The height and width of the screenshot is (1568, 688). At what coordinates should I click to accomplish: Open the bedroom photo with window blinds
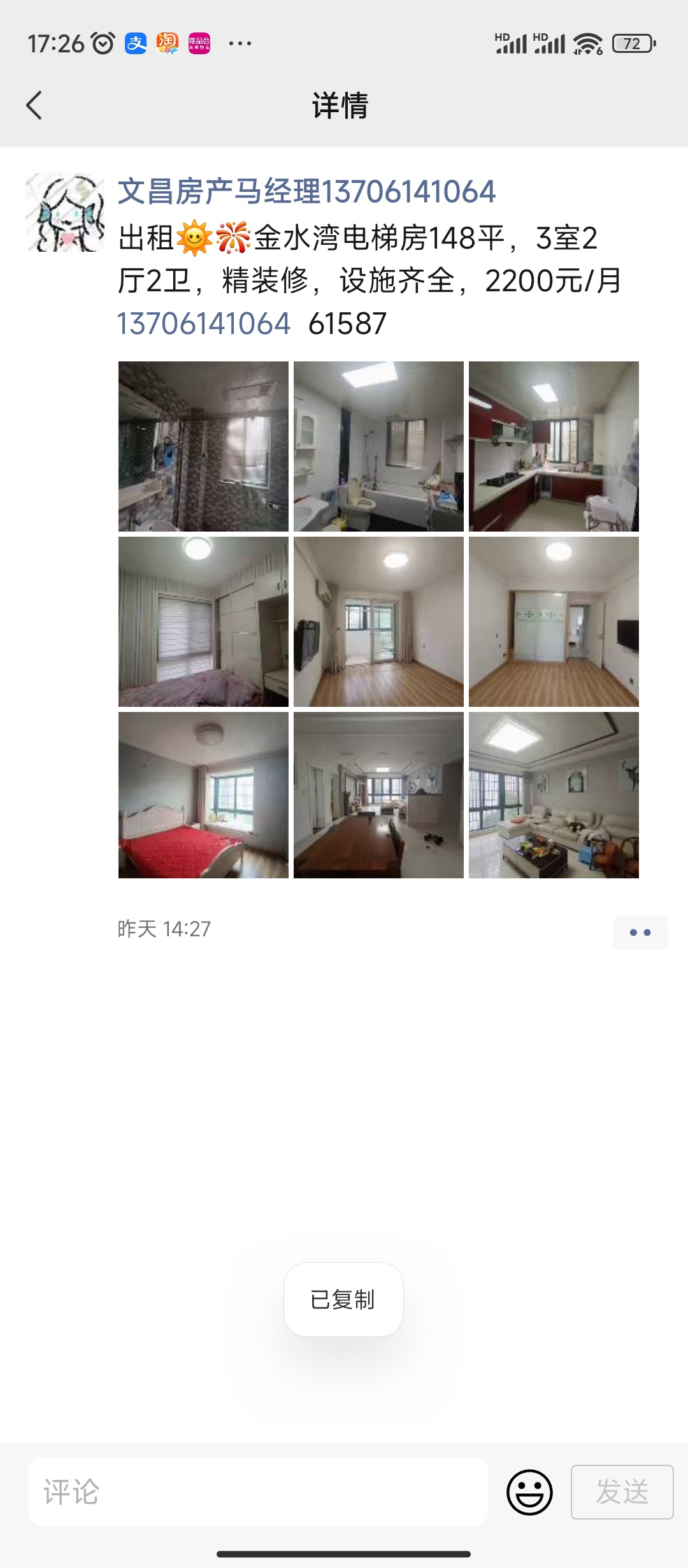(x=203, y=621)
